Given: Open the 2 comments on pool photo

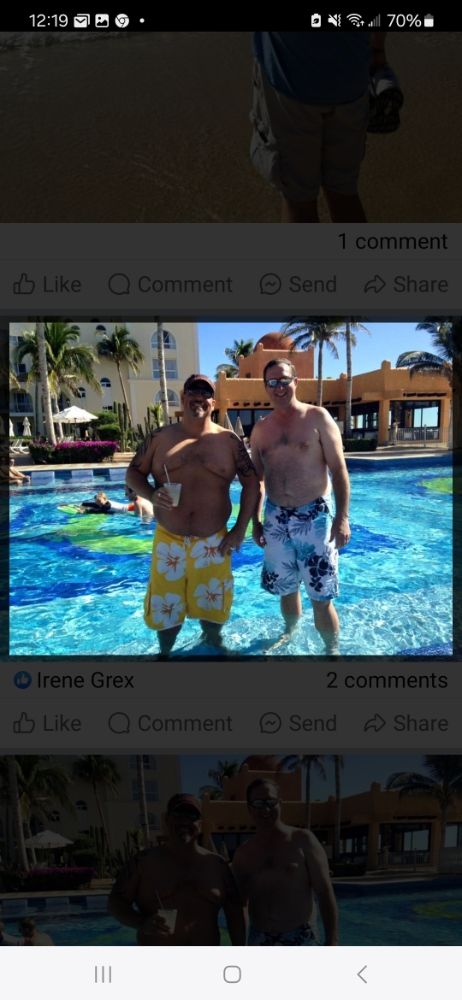Looking at the screenshot, I should click(387, 680).
